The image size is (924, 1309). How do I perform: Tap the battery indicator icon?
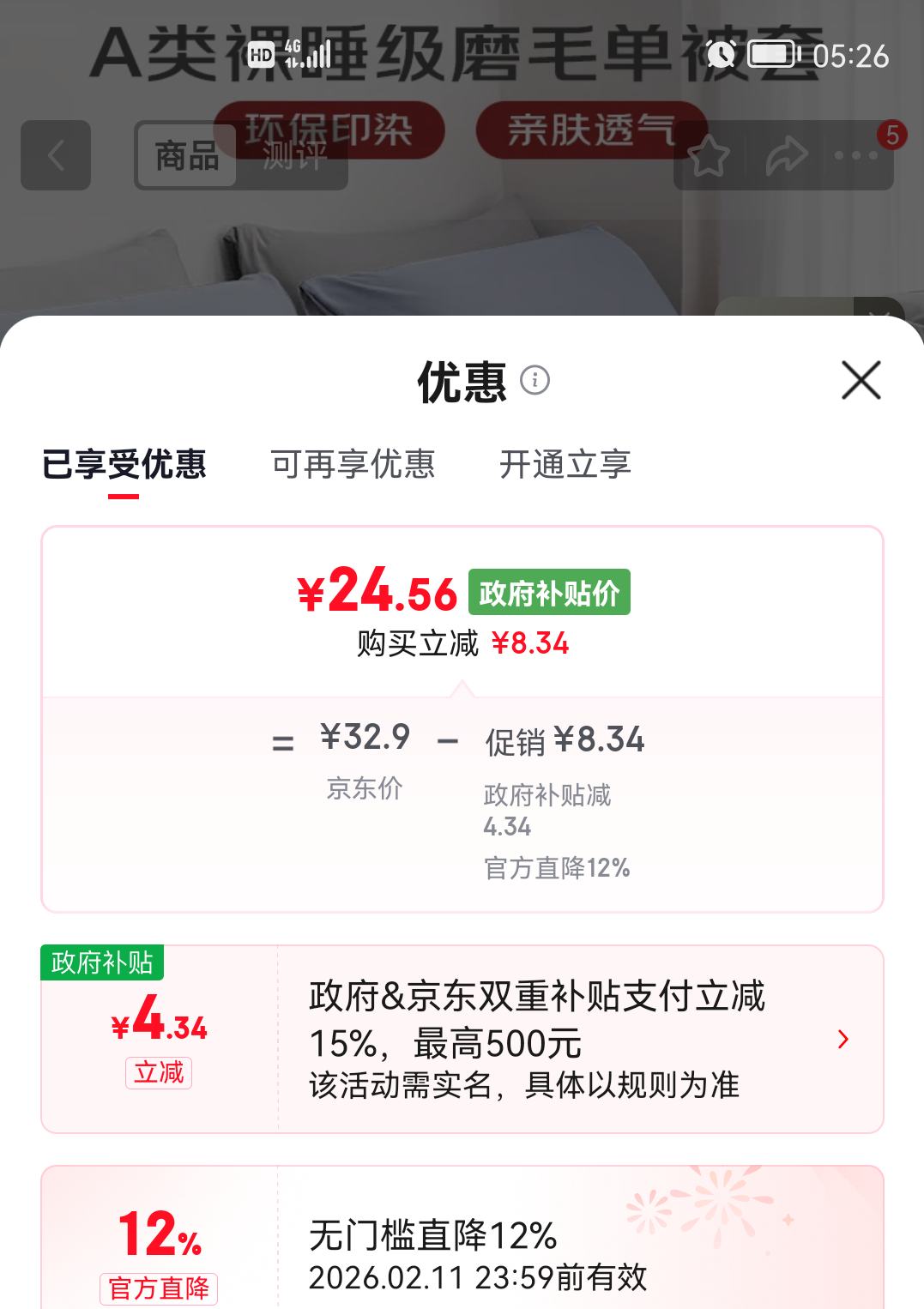point(770,53)
